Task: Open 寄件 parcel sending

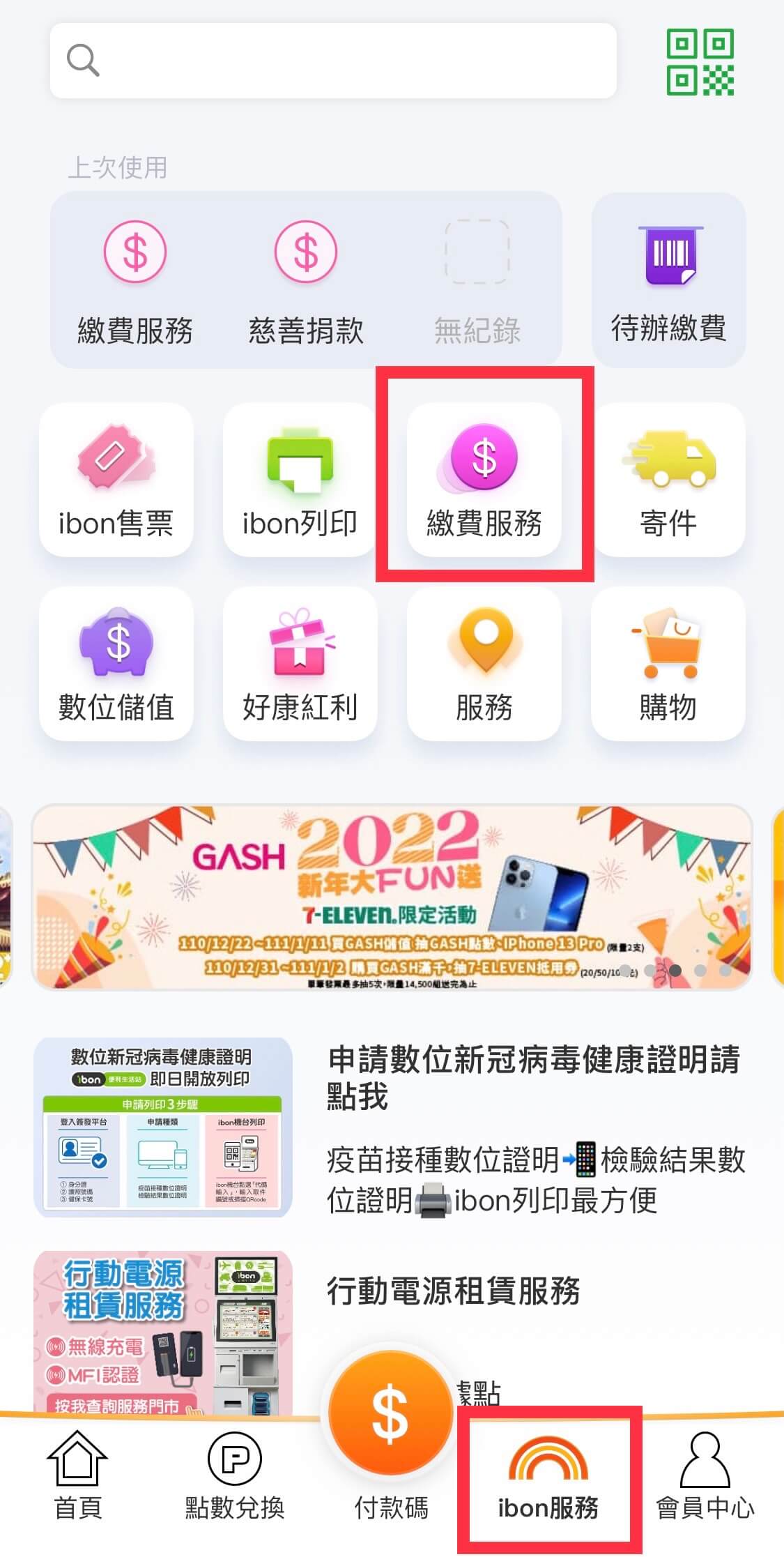Action: click(x=668, y=480)
